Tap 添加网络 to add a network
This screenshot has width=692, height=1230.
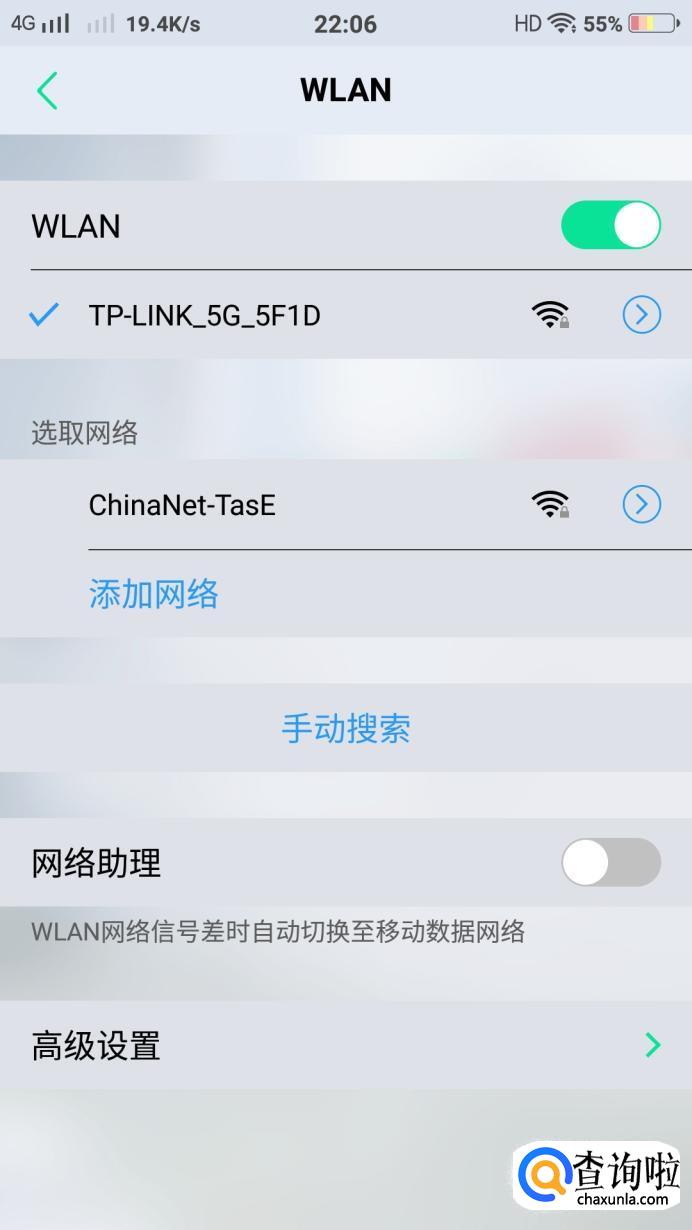(x=154, y=594)
